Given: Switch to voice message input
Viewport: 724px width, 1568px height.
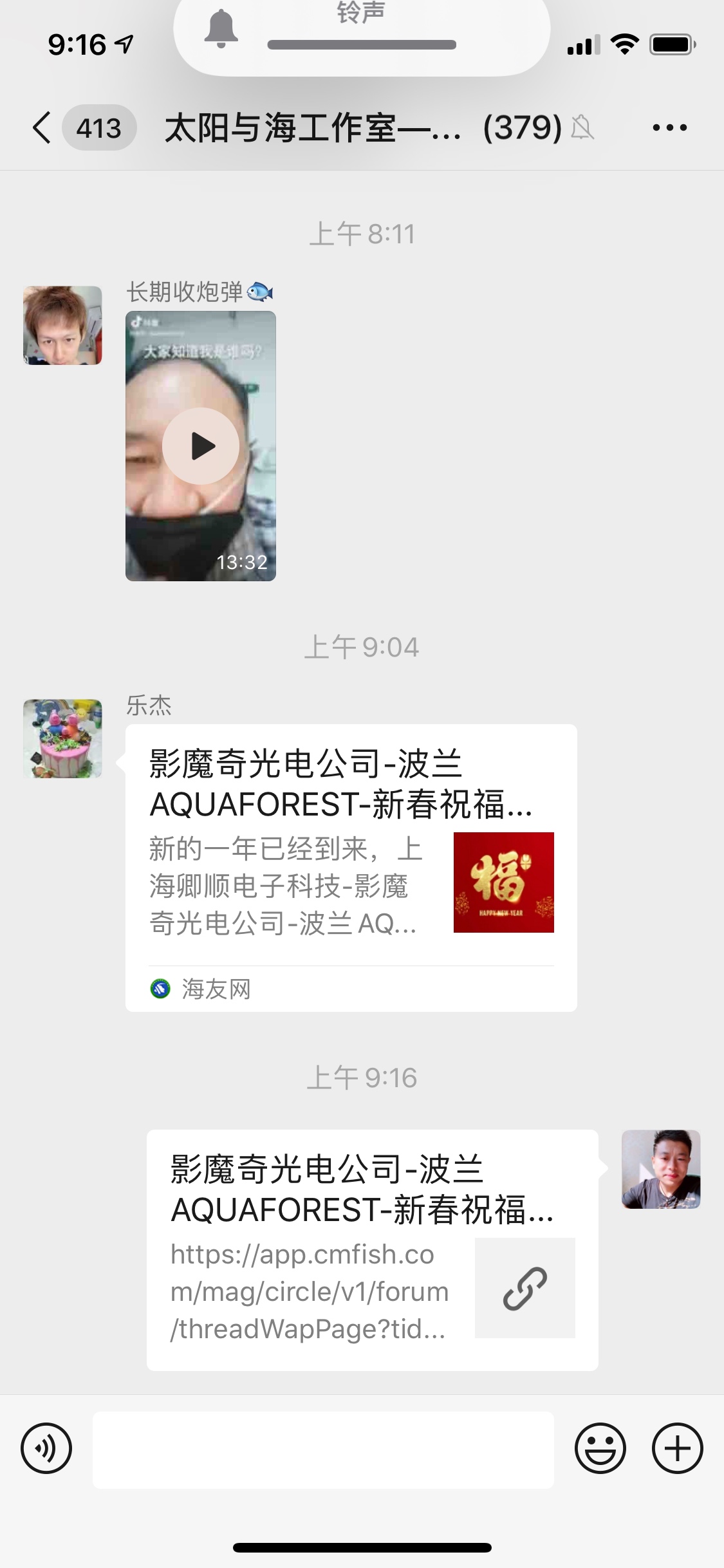Looking at the screenshot, I should click(46, 1449).
